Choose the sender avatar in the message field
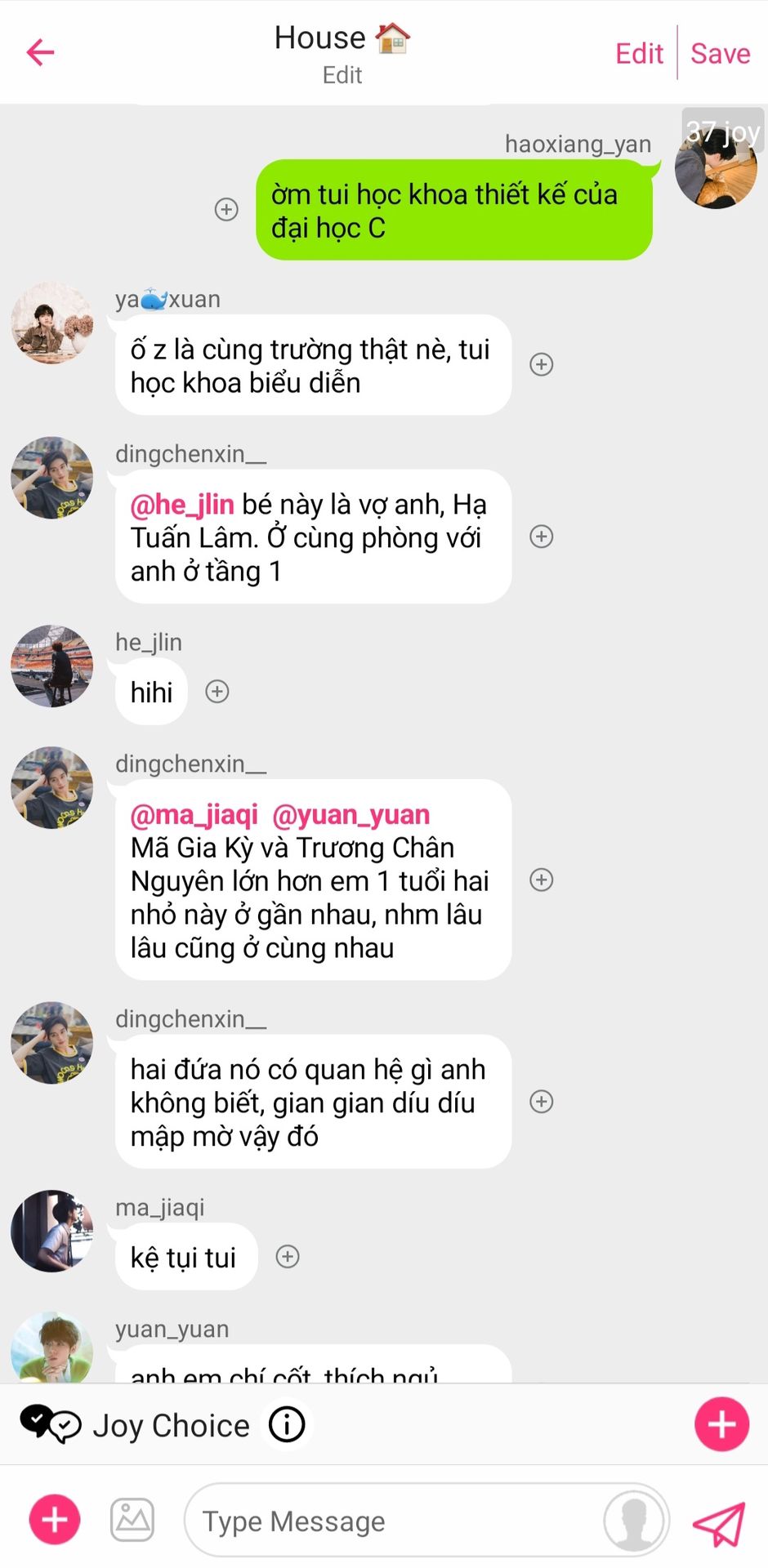 [x=634, y=1521]
